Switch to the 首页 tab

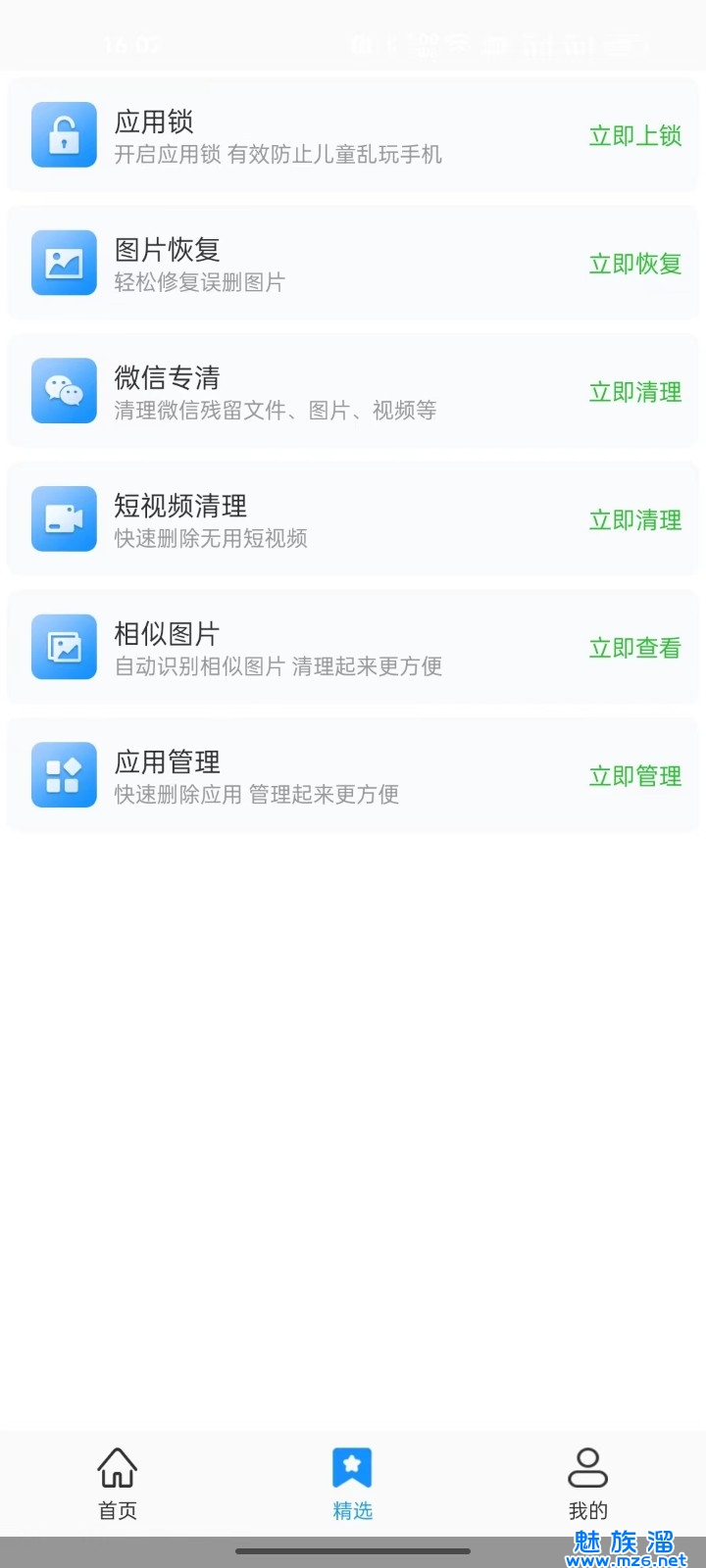118,1483
